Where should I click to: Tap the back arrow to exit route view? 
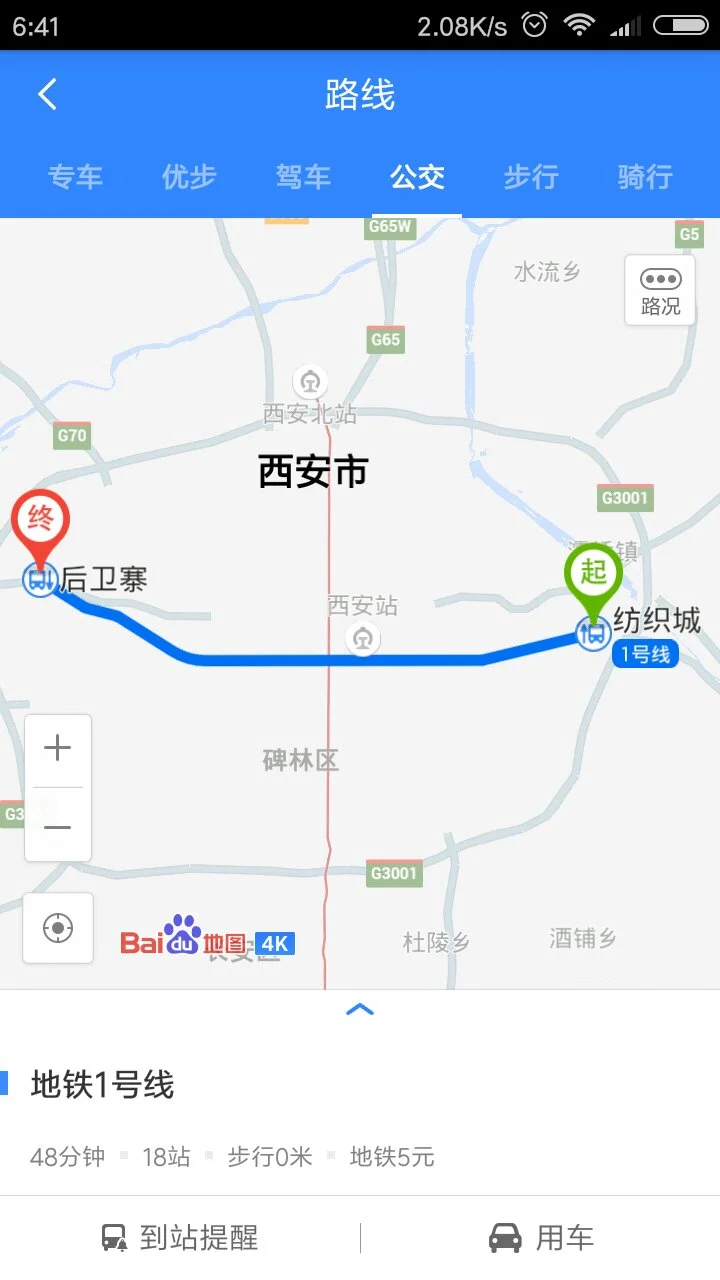tap(45, 93)
